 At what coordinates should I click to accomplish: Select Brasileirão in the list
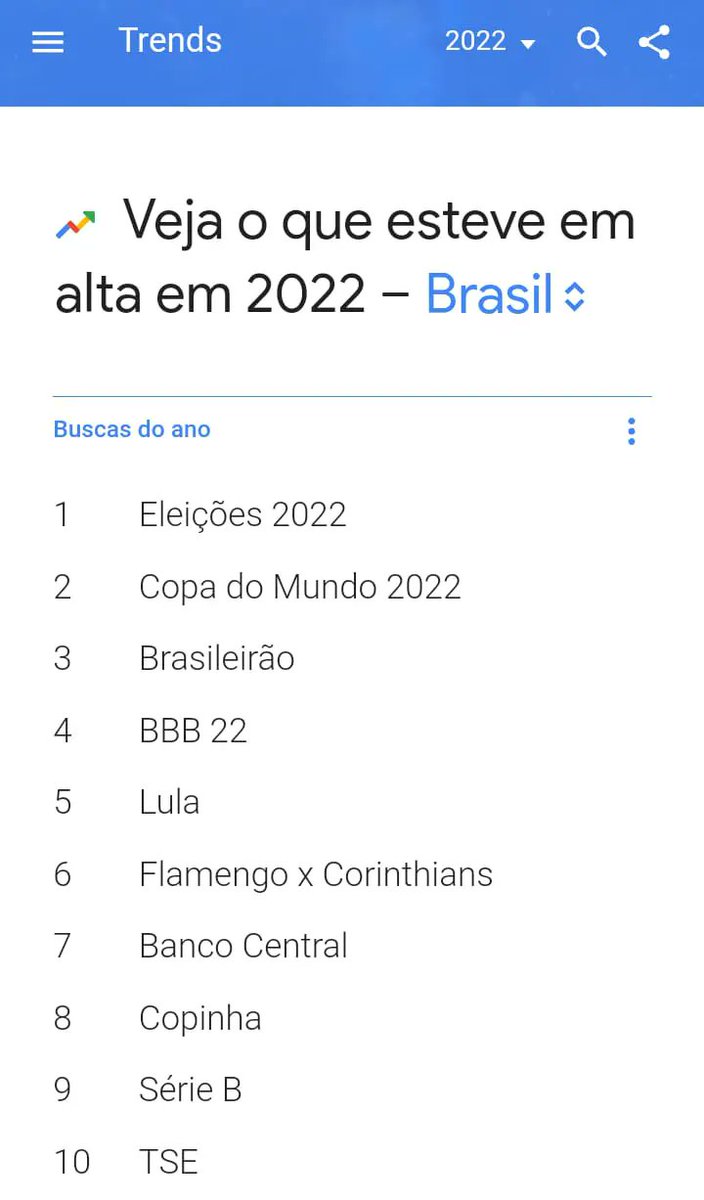pyautogui.click(x=217, y=659)
